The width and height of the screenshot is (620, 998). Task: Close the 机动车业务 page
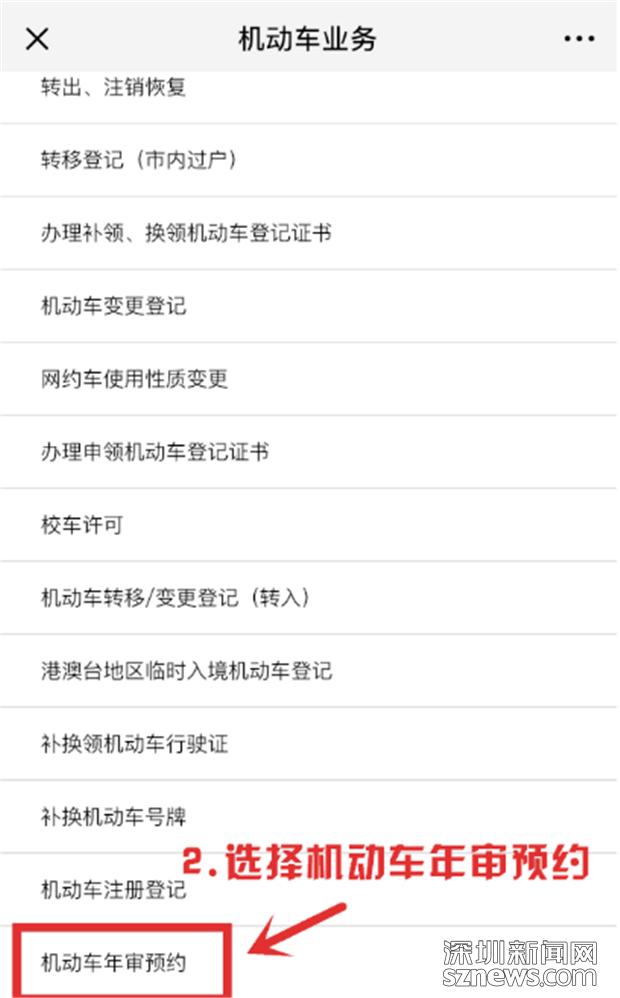(37, 39)
